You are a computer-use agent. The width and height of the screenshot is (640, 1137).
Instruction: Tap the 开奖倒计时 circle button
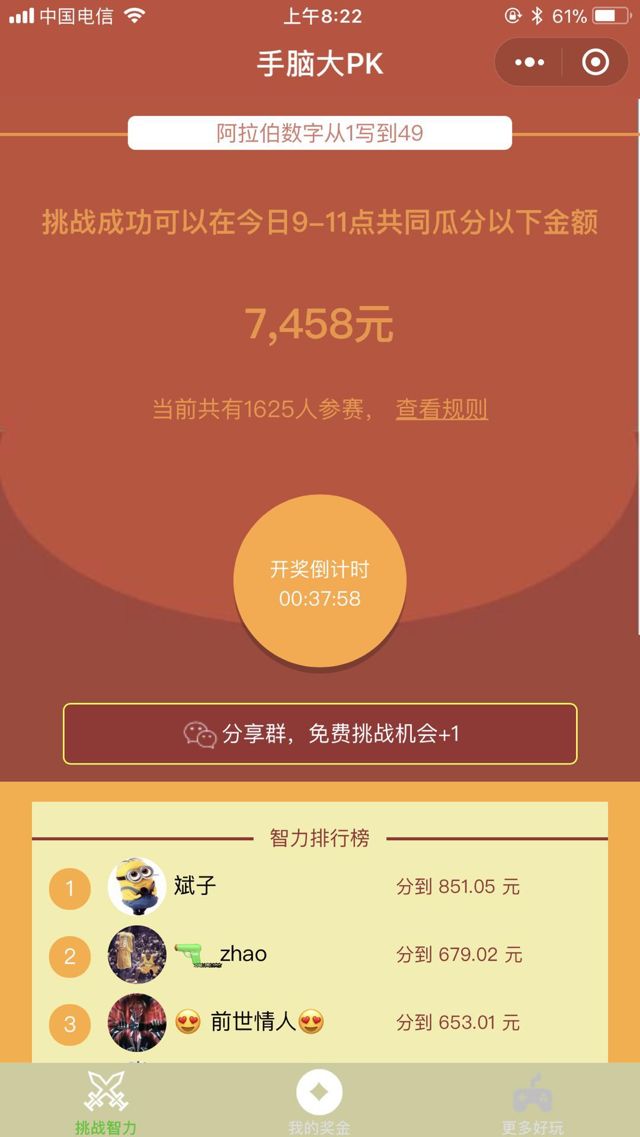[x=320, y=582]
